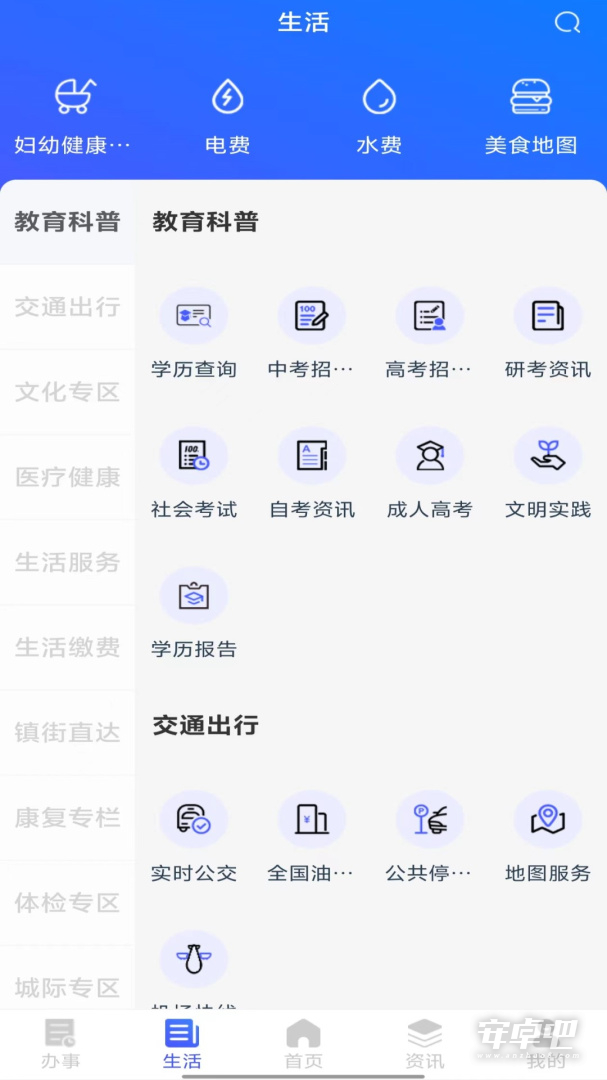Switch to the 办事 bottom tab
The image size is (607, 1080).
click(61, 1043)
